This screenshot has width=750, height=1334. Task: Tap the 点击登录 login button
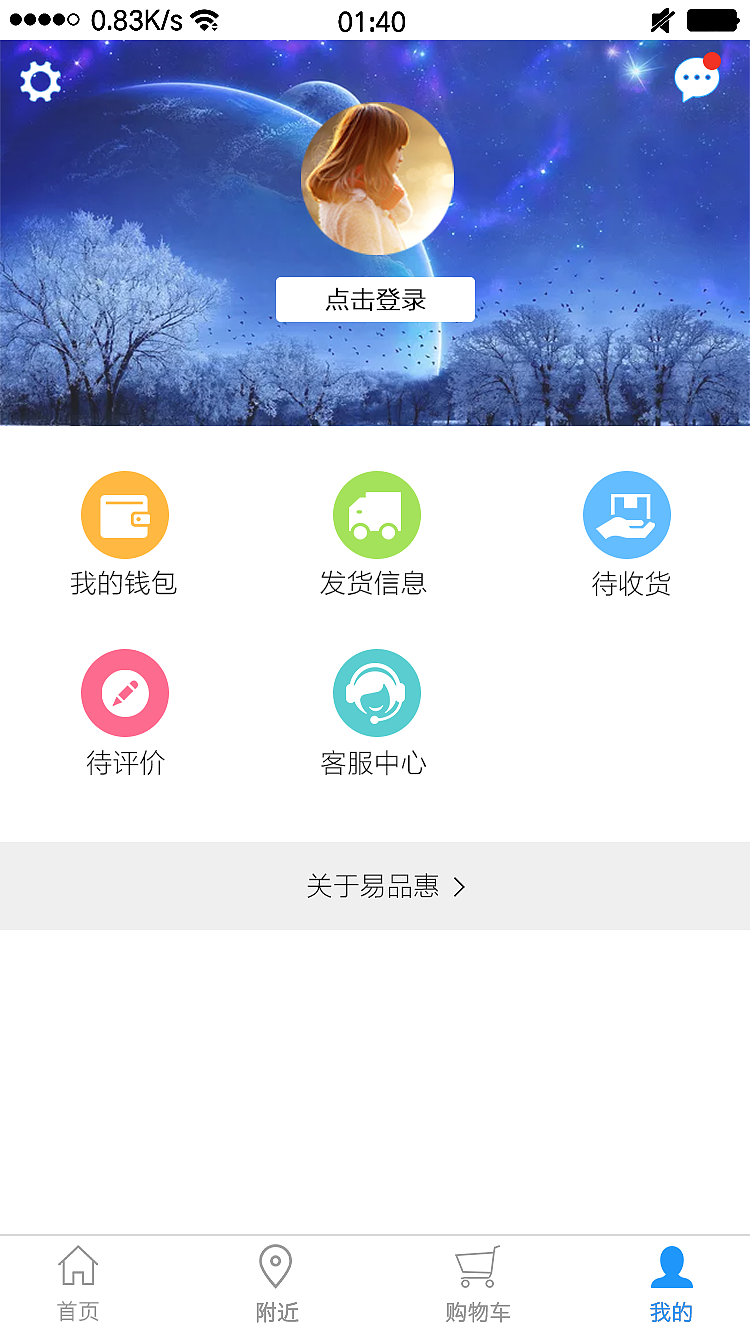coord(375,299)
